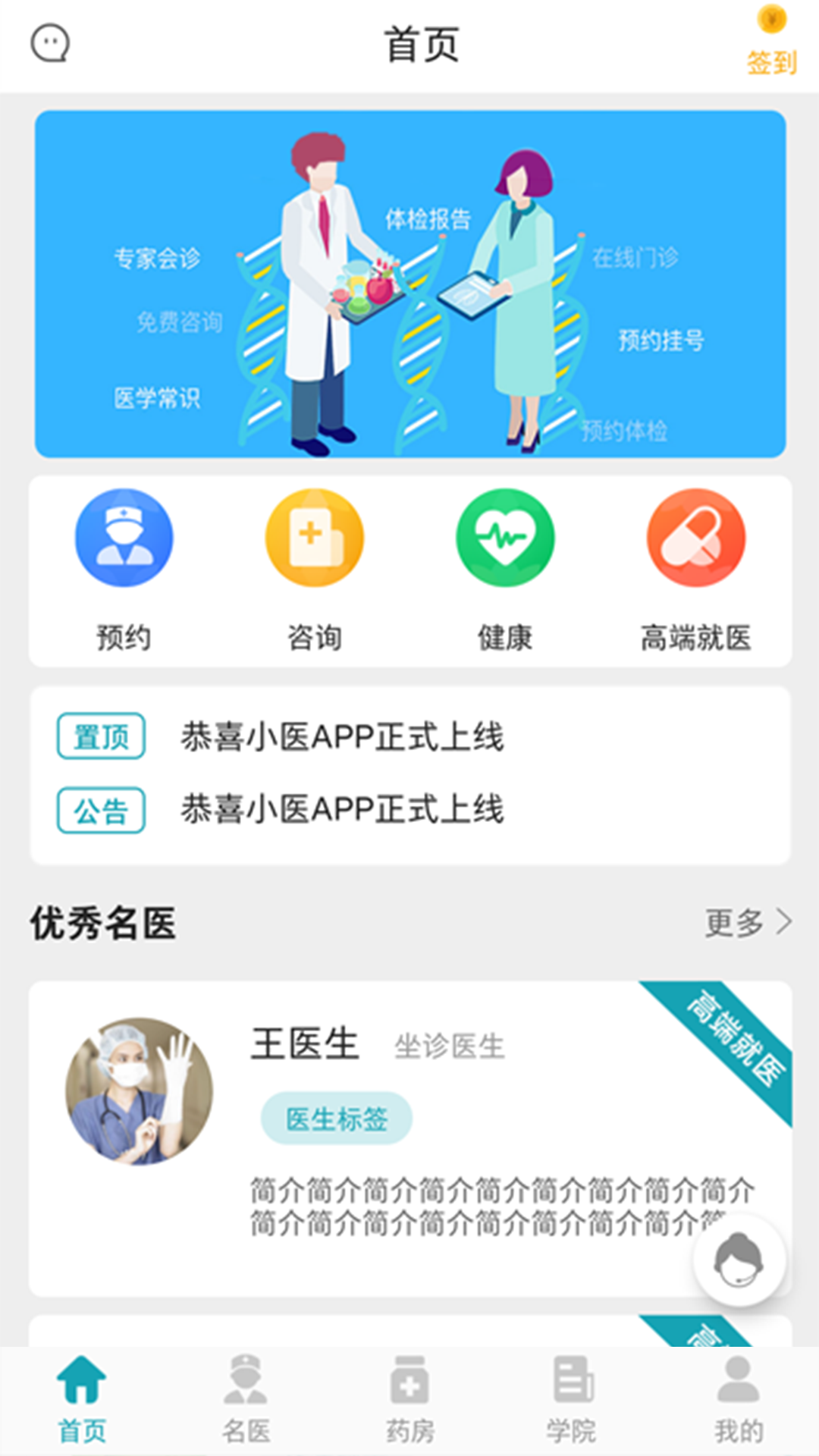Tap 签到 to check in
The width and height of the screenshot is (819, 1456).
pyautogui.click(x=771, y=44)
